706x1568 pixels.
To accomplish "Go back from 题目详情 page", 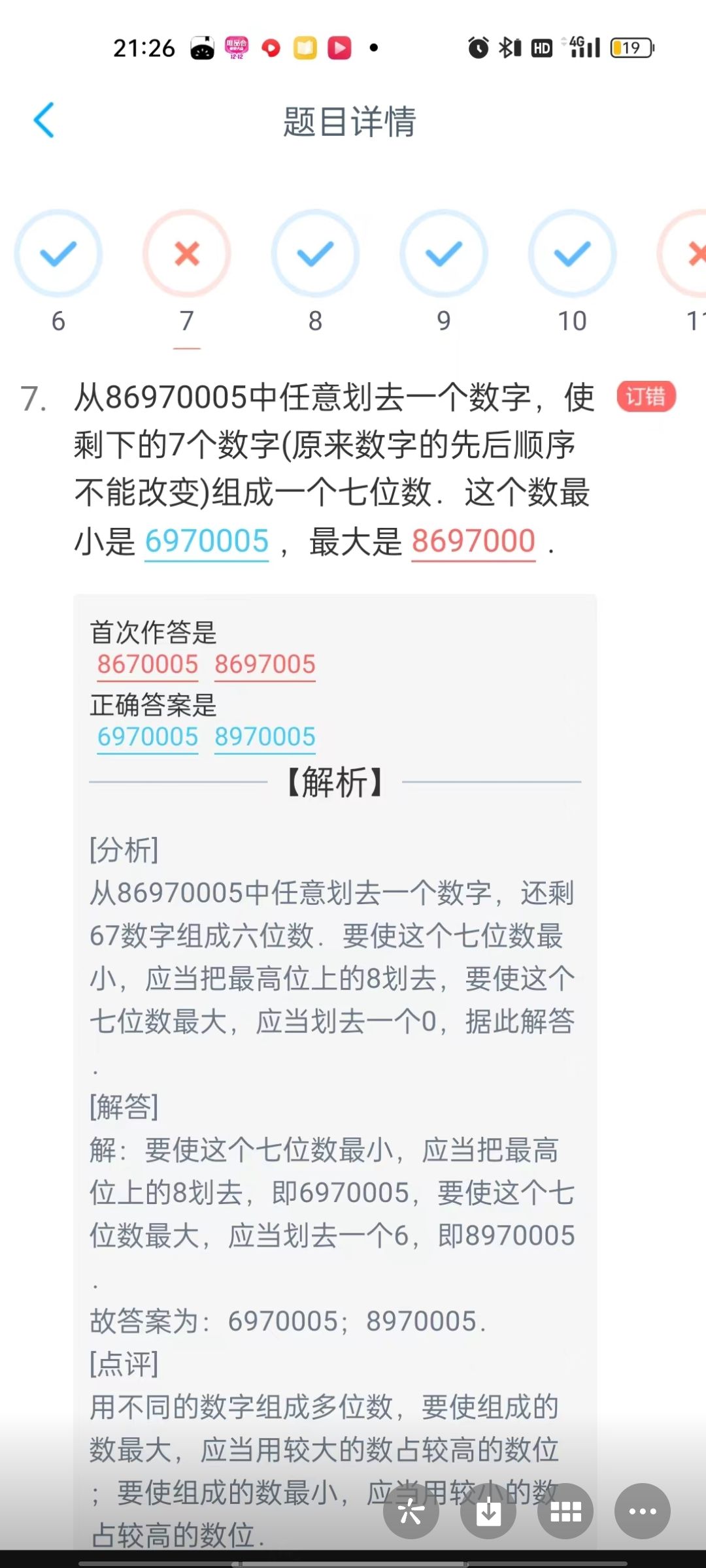I will (44, 120).
